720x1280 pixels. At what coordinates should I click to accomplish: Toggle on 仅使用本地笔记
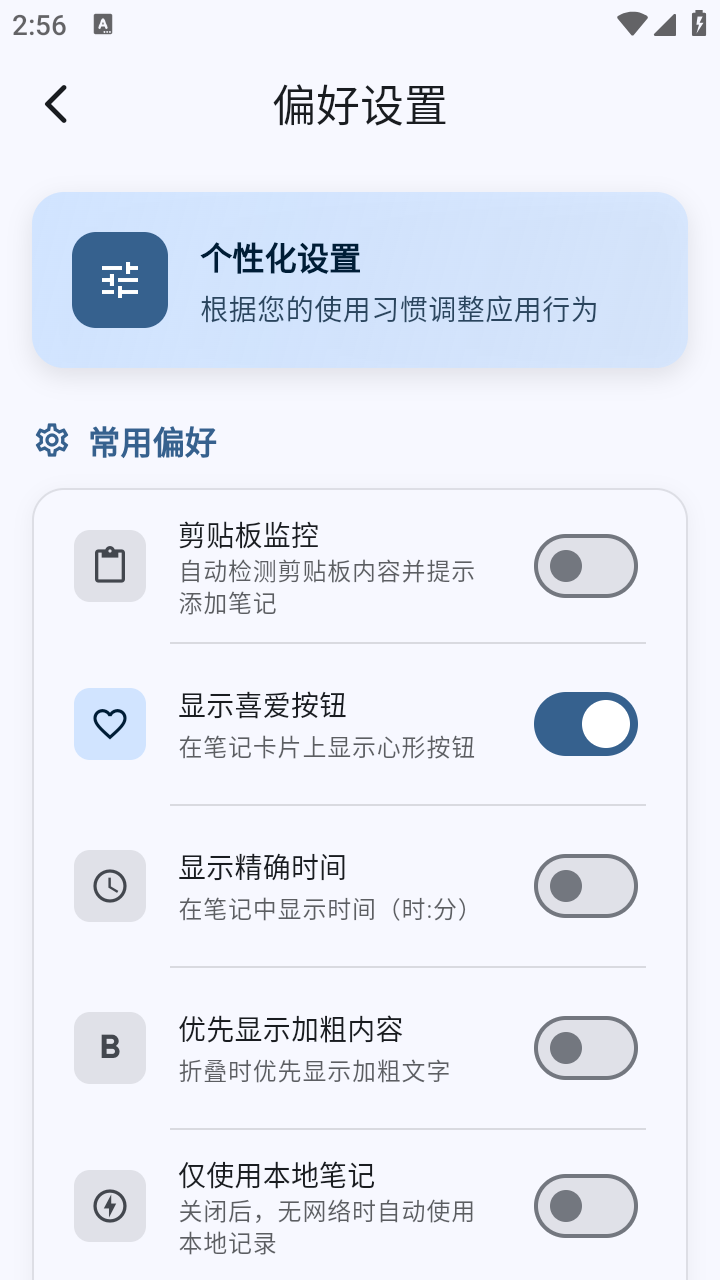pos(585,1206)
